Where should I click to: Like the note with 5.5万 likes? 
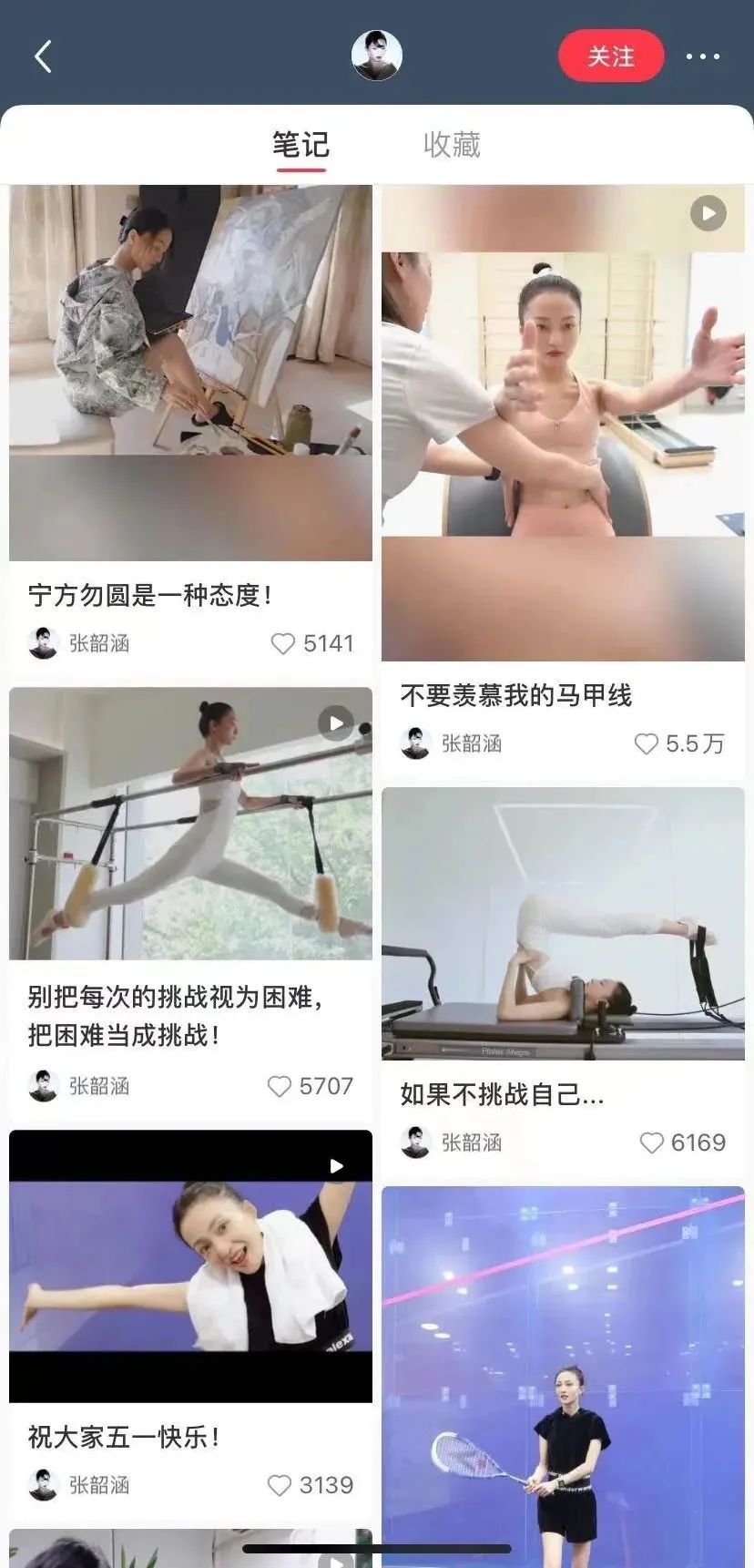click(x=646, y=743)
